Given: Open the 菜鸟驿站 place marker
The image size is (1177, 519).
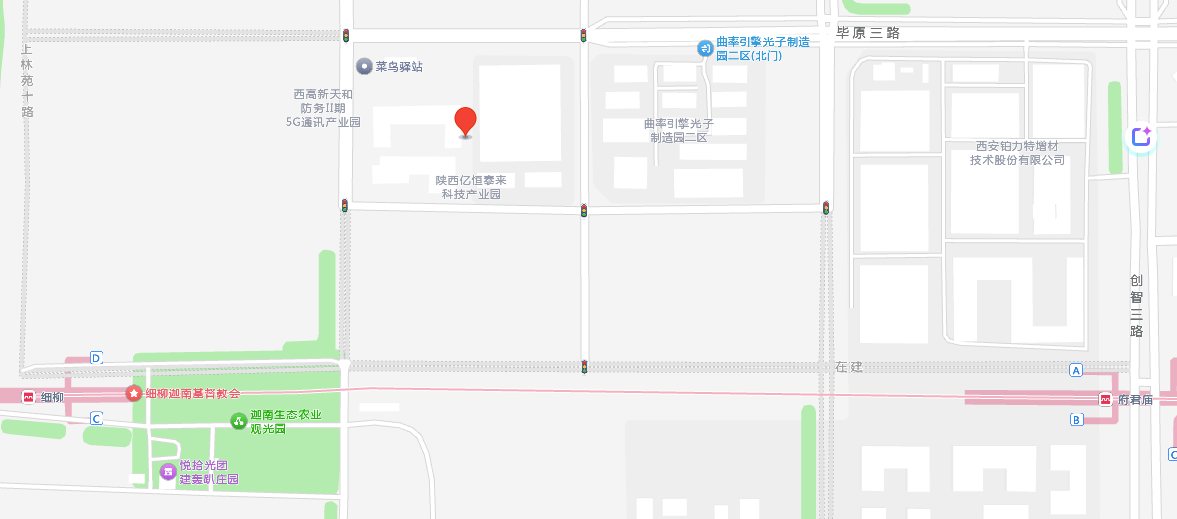Looking at the screenshot, I should (366, 67).
